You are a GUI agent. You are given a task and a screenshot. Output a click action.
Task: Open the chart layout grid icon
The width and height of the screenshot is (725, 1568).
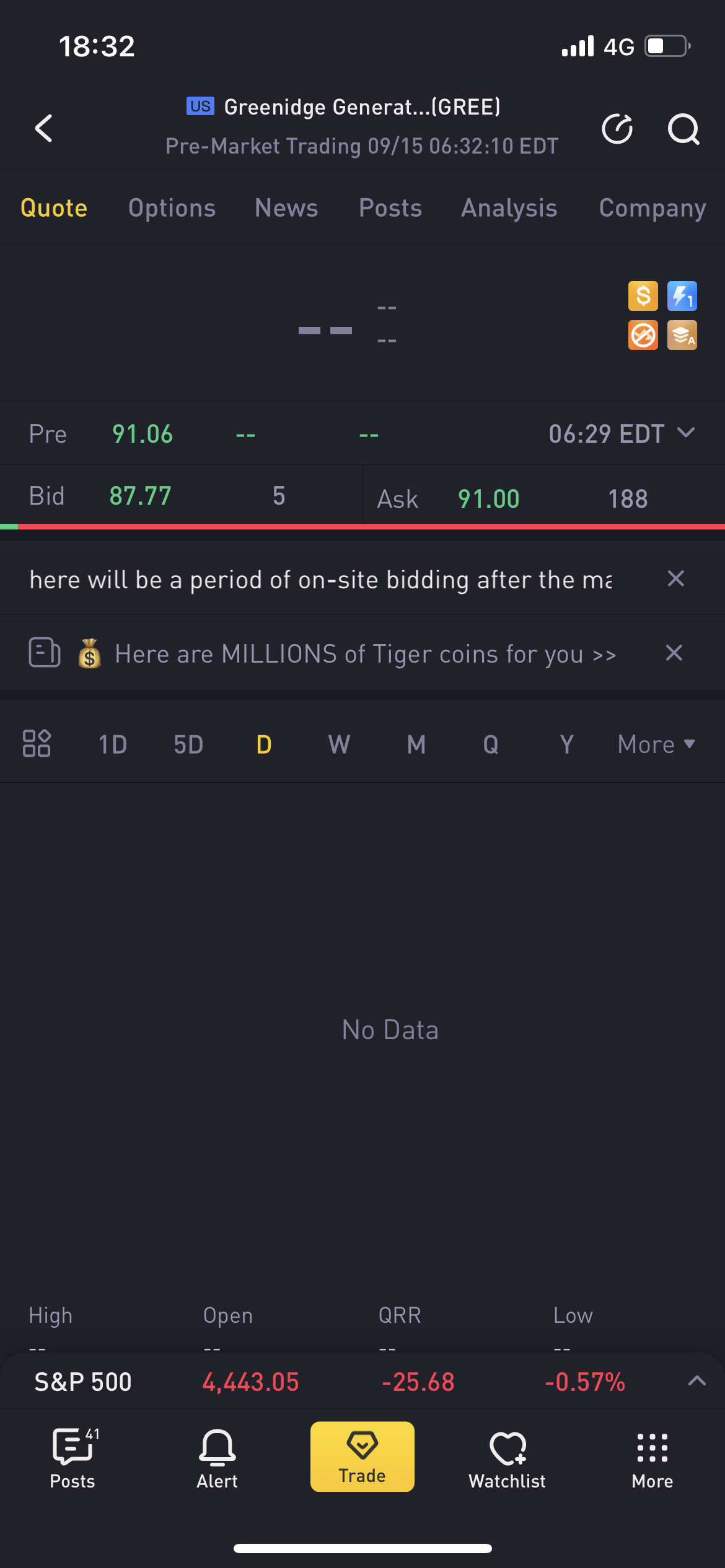pos(37,743)
